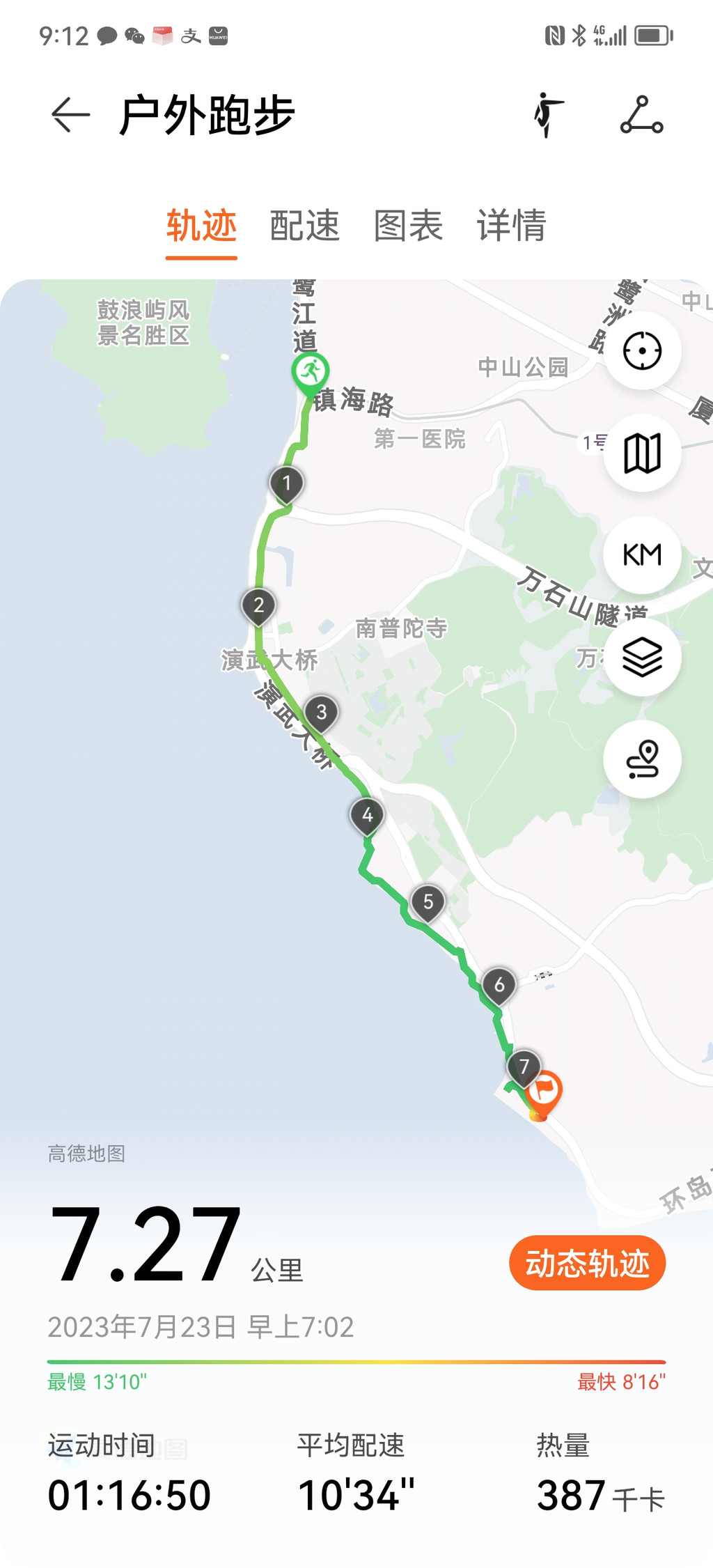Switch to the 配速 tab

click(x=304, y=226)
